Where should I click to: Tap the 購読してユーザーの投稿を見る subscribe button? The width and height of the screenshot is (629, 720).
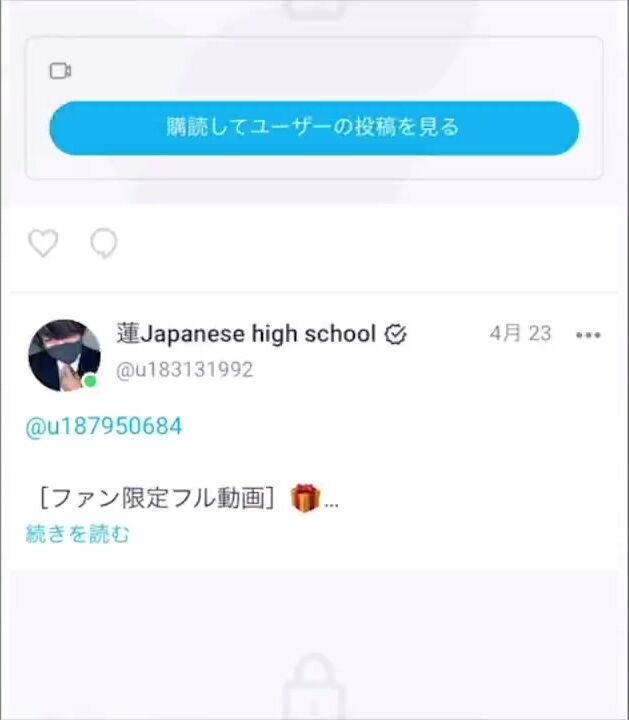point(314,128)
